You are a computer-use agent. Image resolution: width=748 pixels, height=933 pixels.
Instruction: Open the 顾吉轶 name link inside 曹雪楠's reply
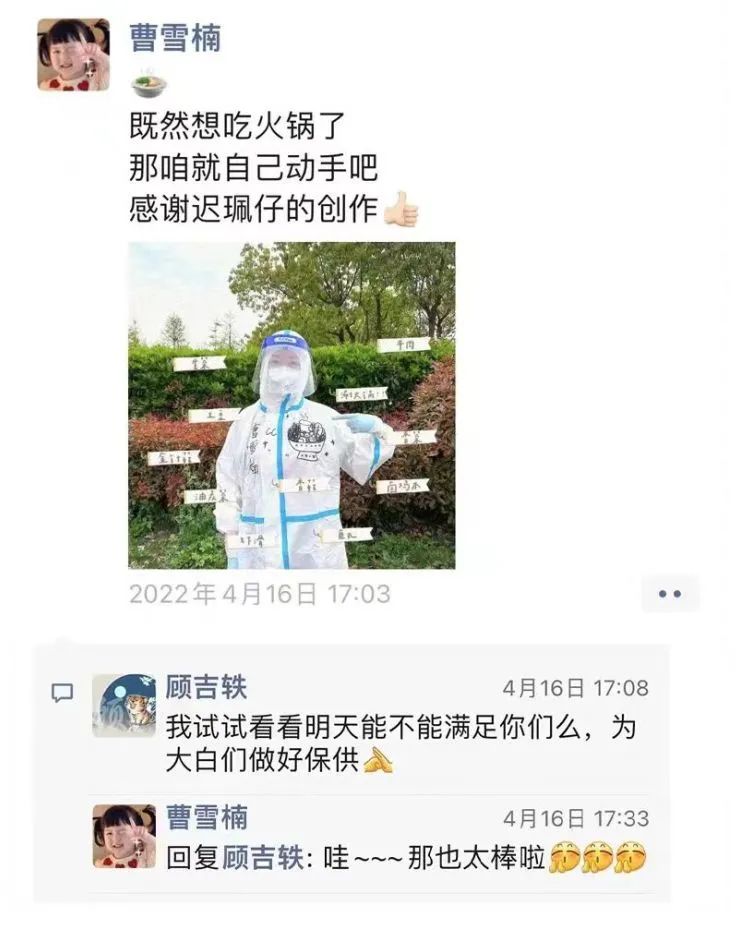(262, 858)
